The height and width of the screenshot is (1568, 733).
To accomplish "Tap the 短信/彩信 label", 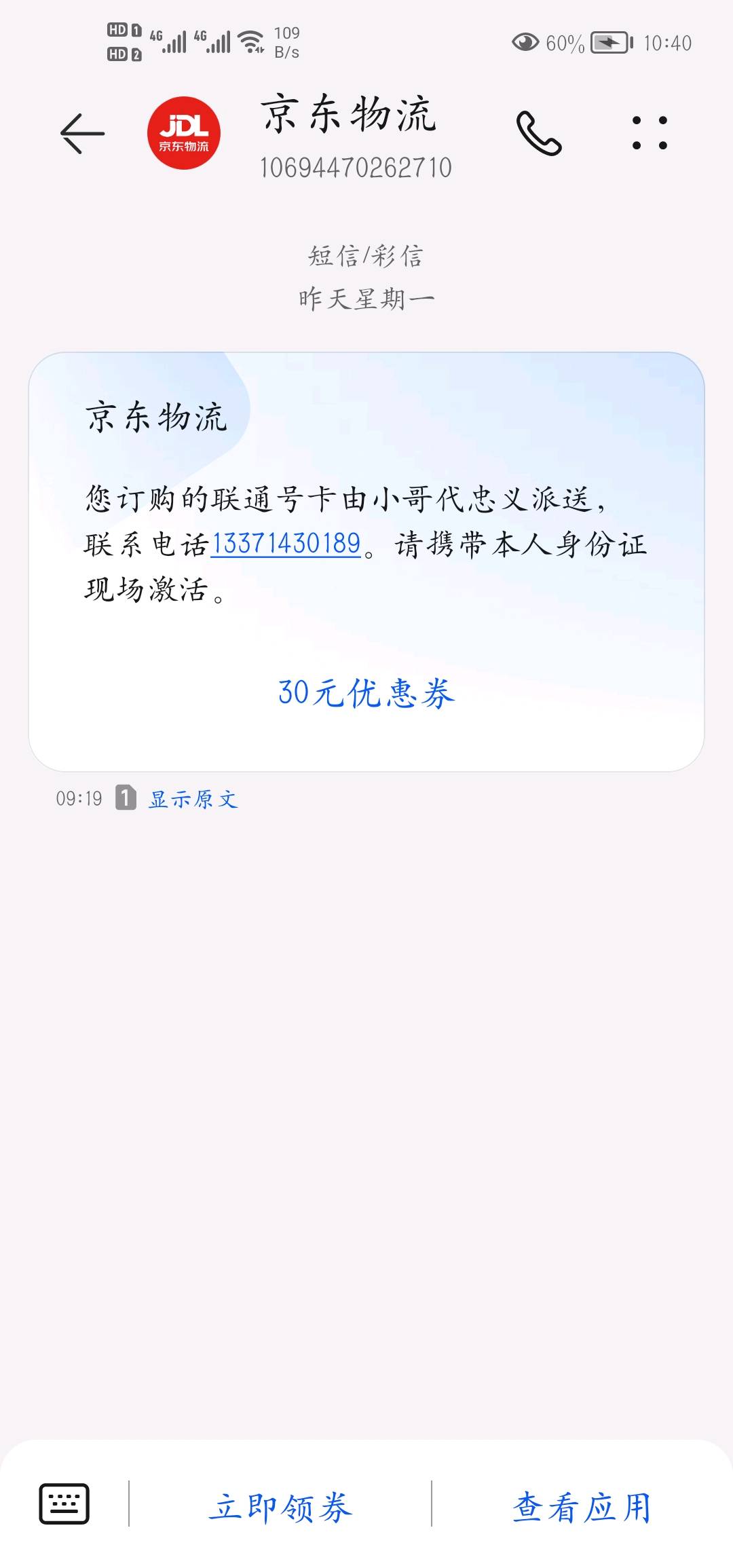I will (x=366, y=257).
